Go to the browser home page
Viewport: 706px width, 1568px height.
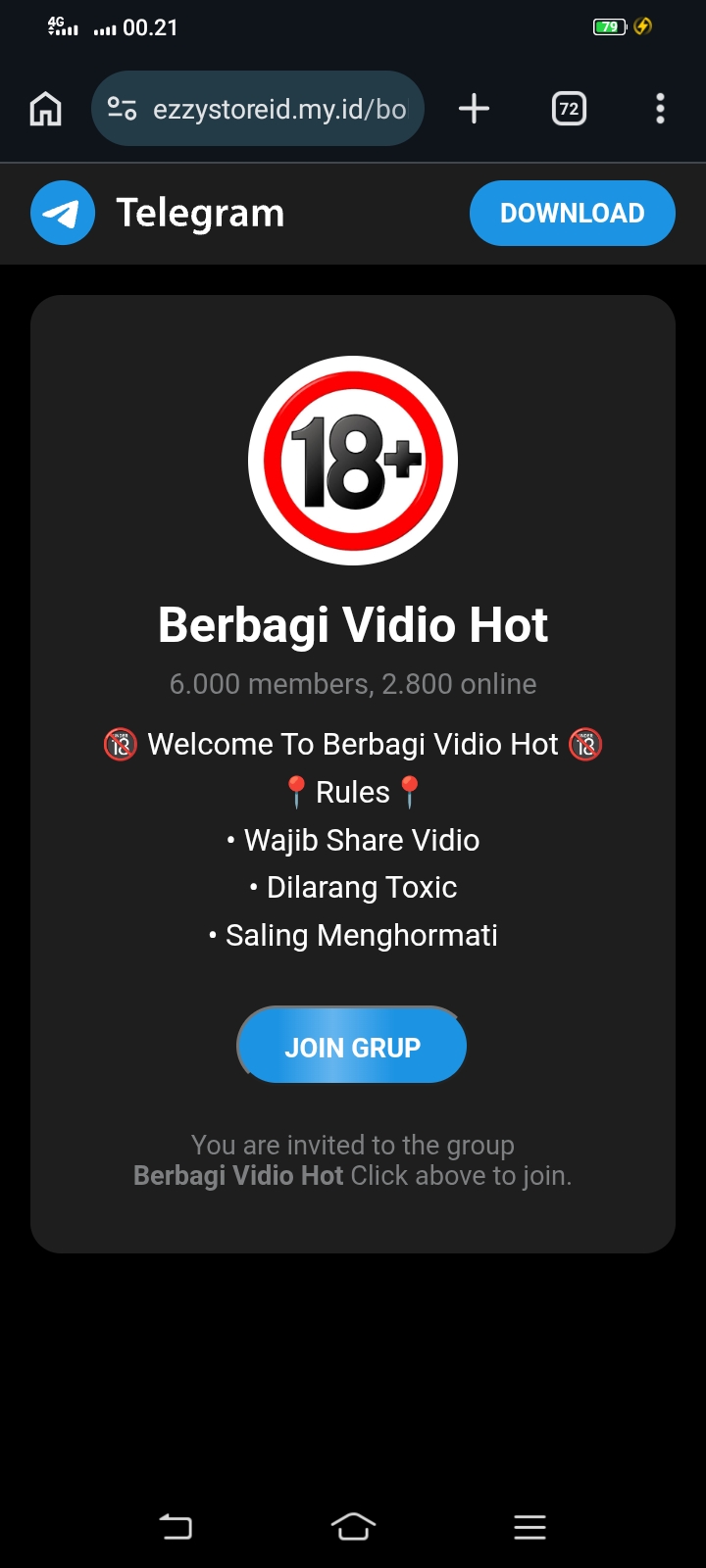click(45, 109)
